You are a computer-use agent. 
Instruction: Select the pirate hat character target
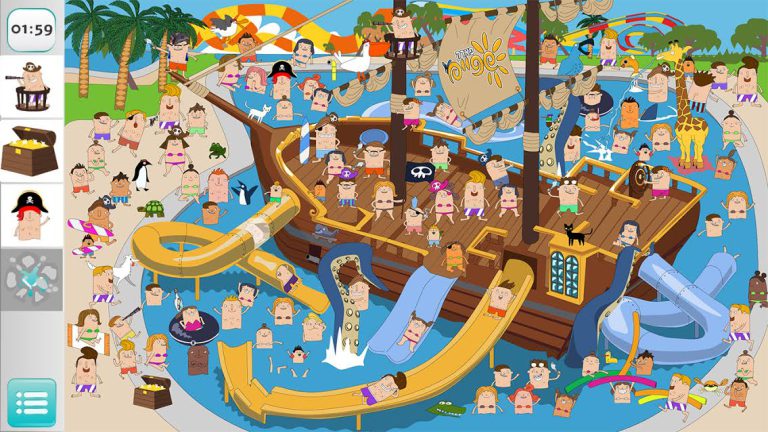(x=31, y=213)
